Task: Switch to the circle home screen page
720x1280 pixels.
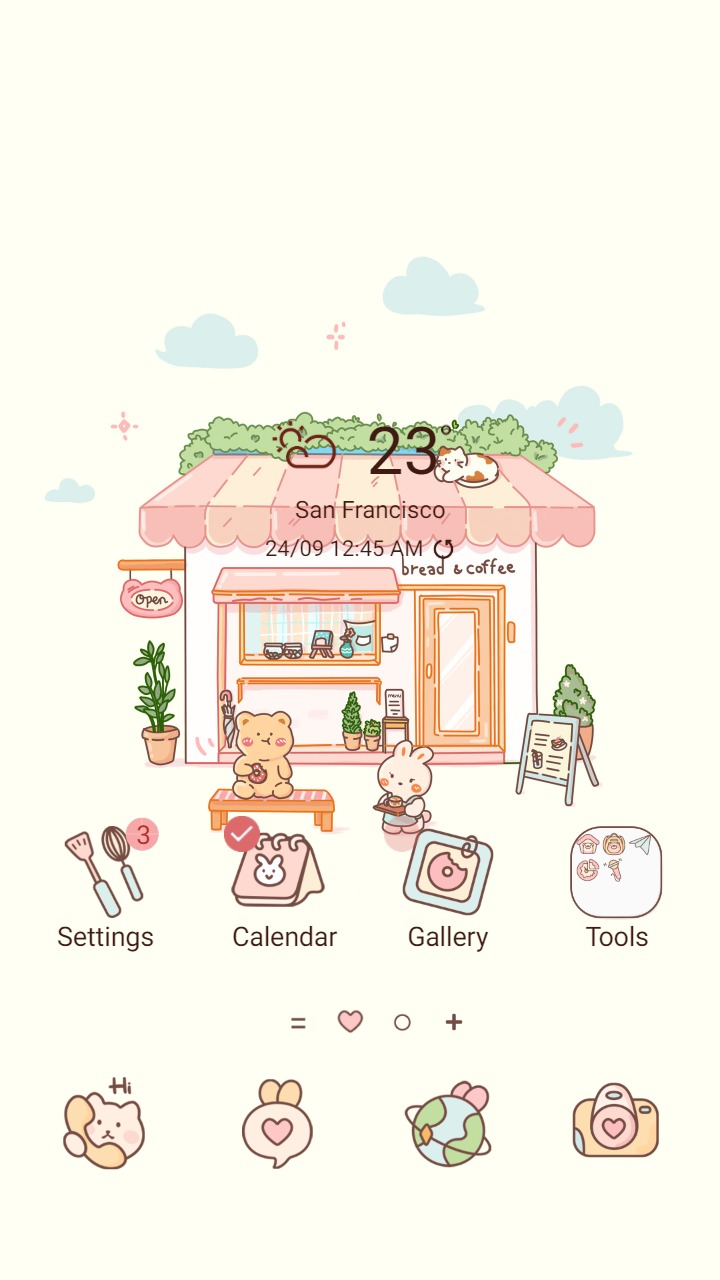Action: [401, 1022]
